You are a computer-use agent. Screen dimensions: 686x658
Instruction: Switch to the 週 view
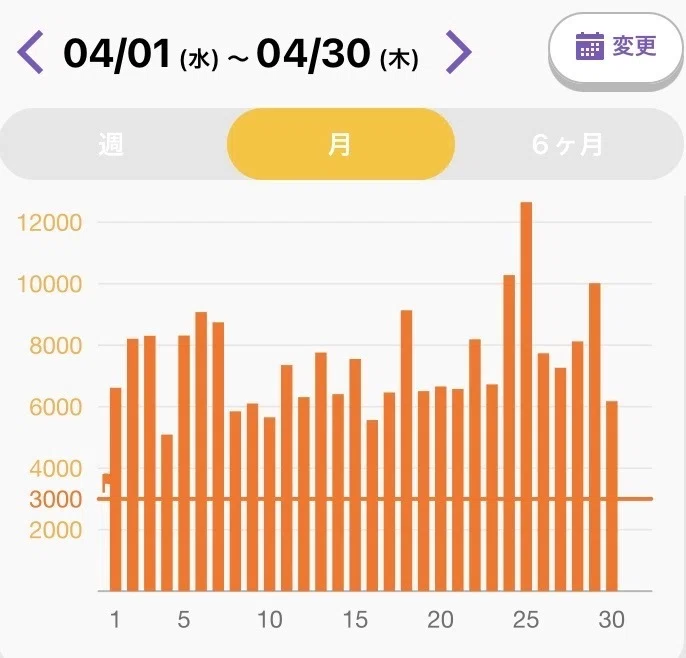[111, 144]
